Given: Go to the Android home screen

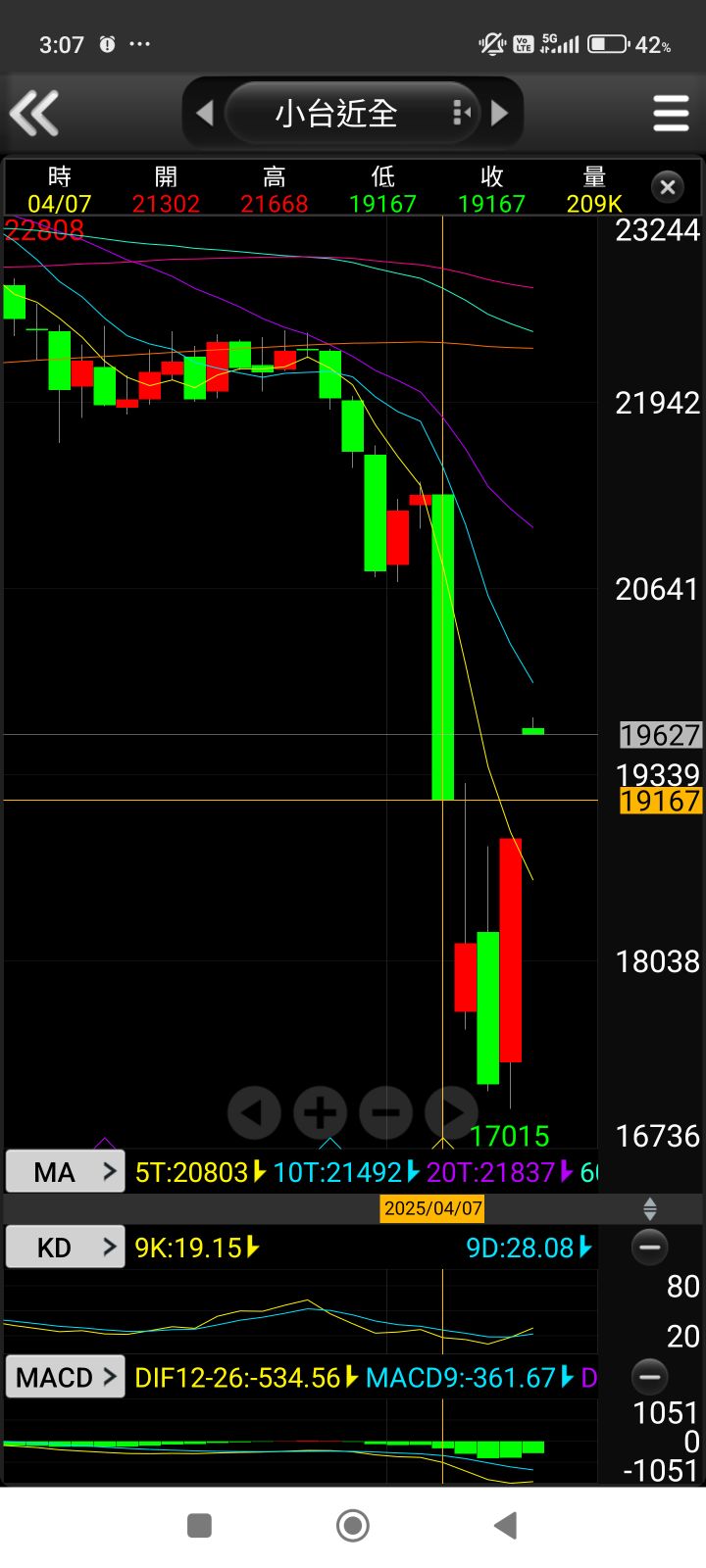Looking at the screenshot, I should click(353, 1525).
